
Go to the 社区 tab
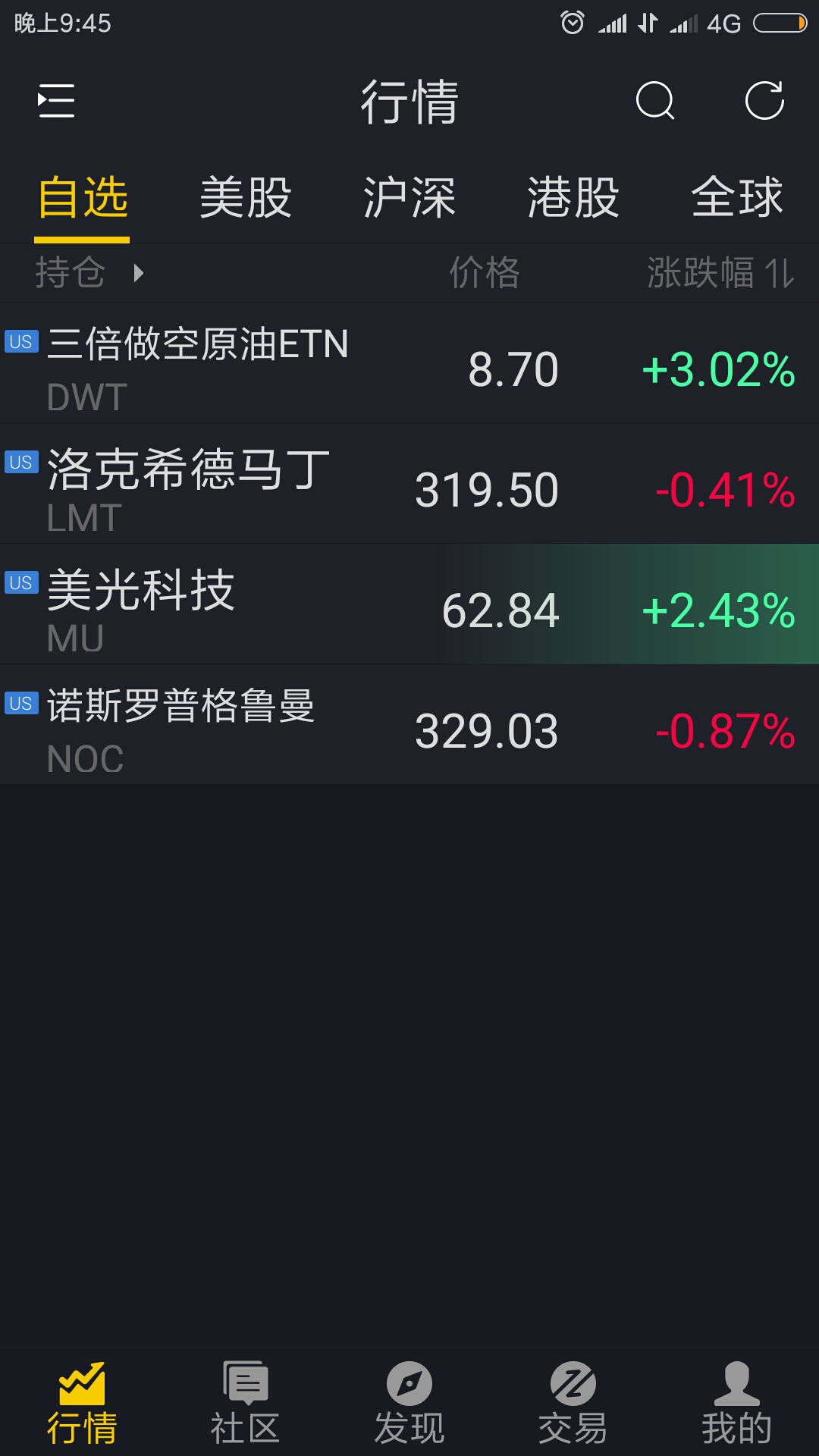(x=246, y=1403)
